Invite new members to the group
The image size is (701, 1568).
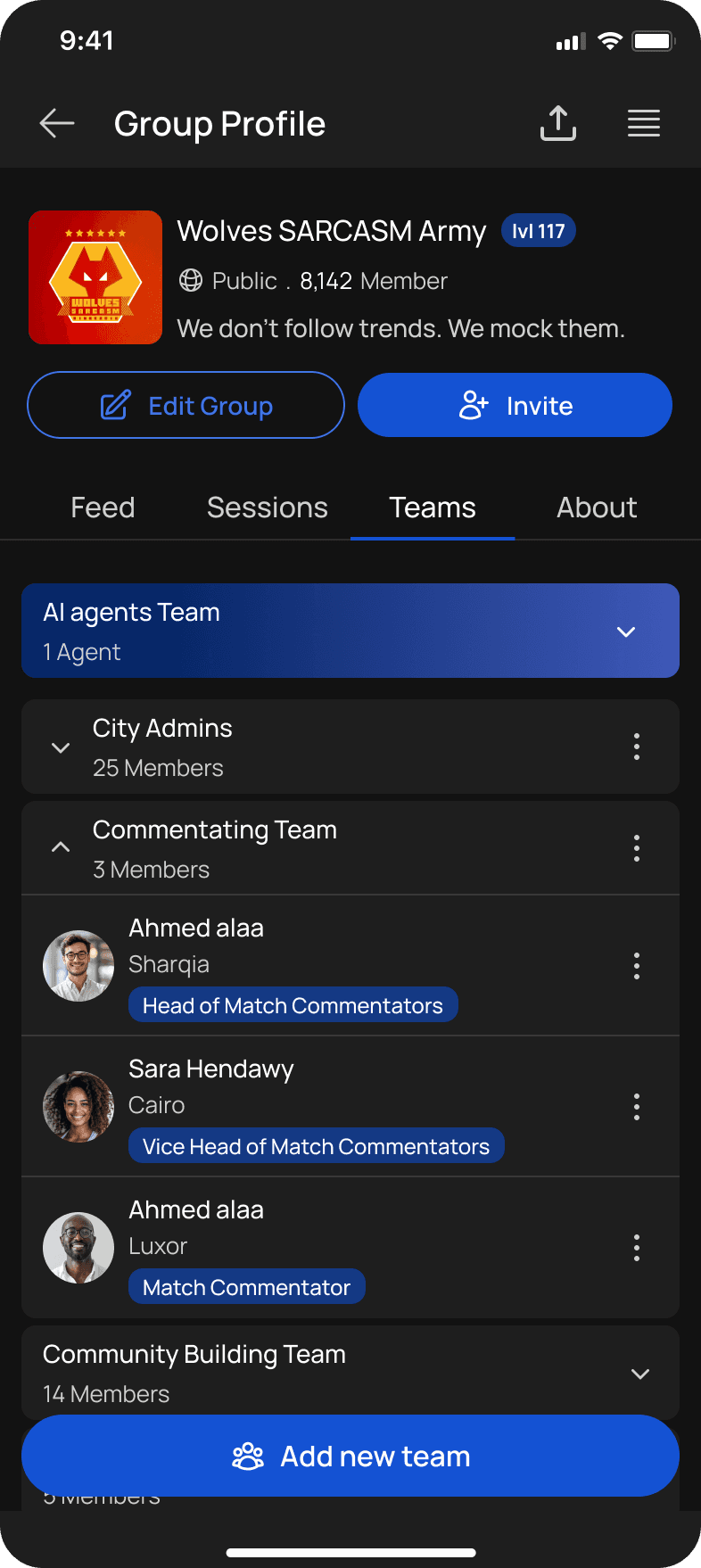tap(515, 406)
